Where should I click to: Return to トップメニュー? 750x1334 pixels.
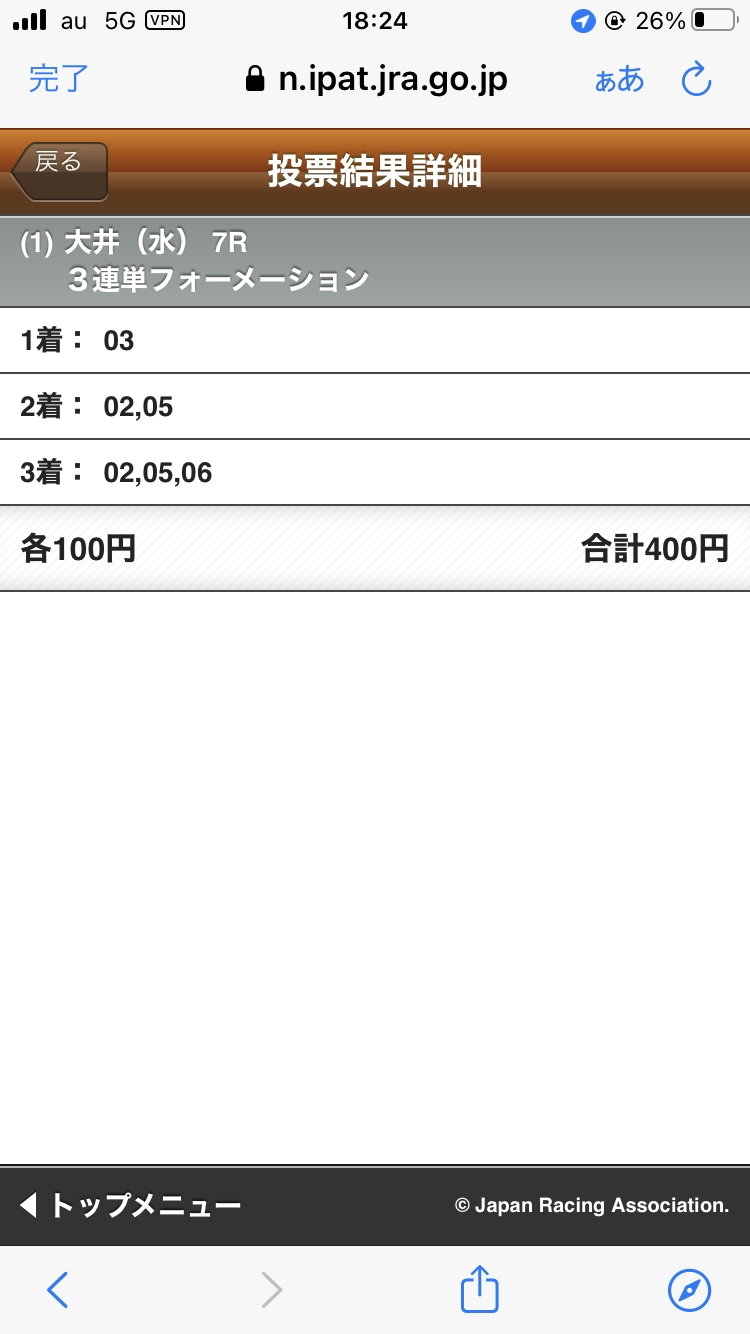(x=130, y=1205)
